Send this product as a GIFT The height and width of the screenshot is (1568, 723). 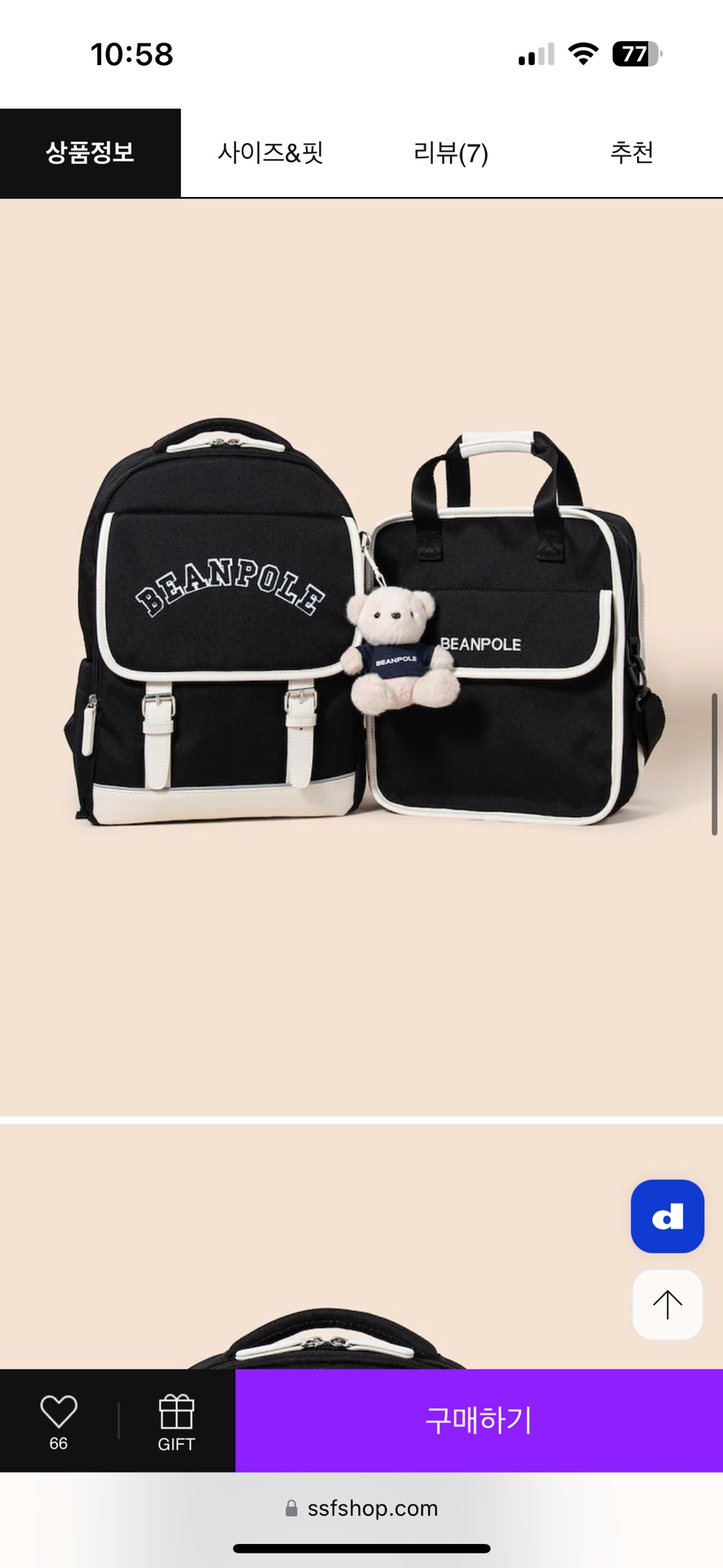pyautogui.click(x=176, y=1421)
